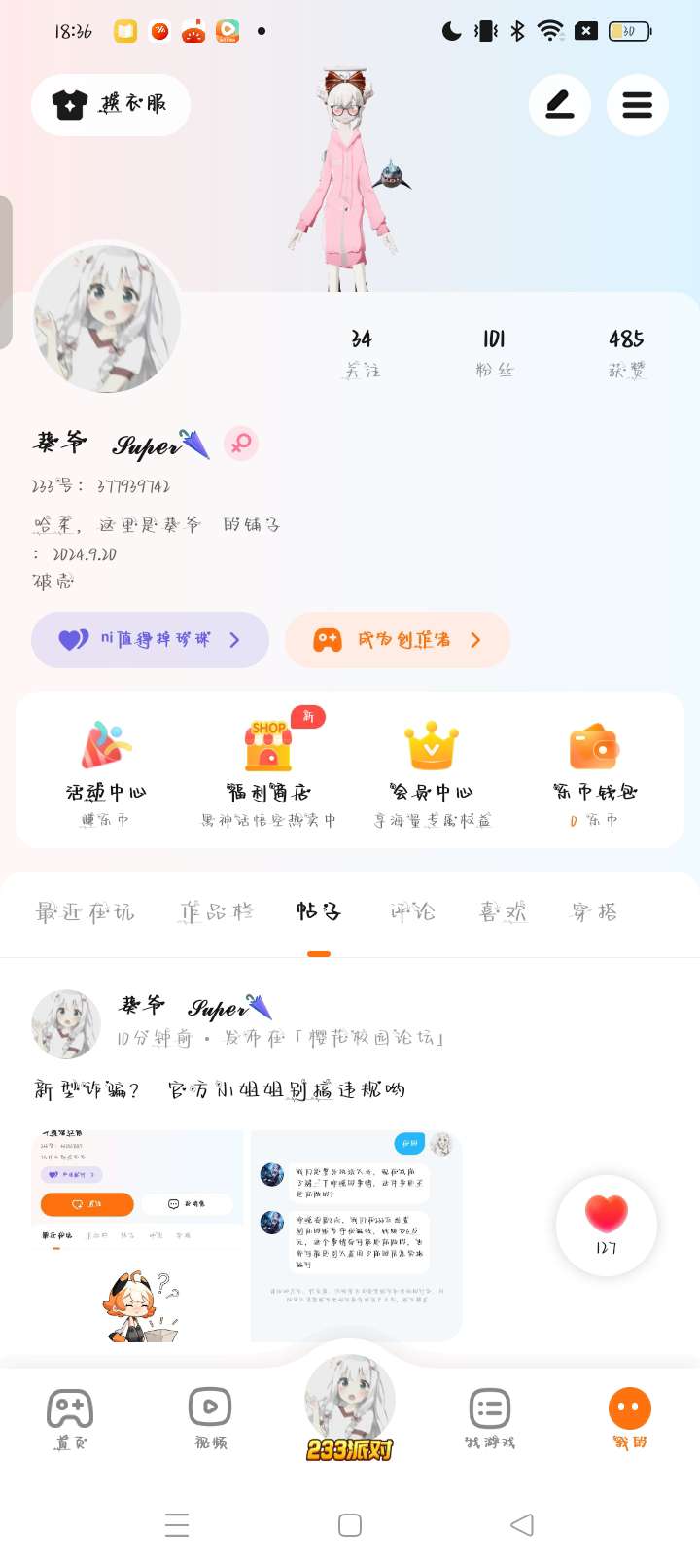Switch to the 穿搭 tab
The image size is (700, 1568).
pos(594,912)
